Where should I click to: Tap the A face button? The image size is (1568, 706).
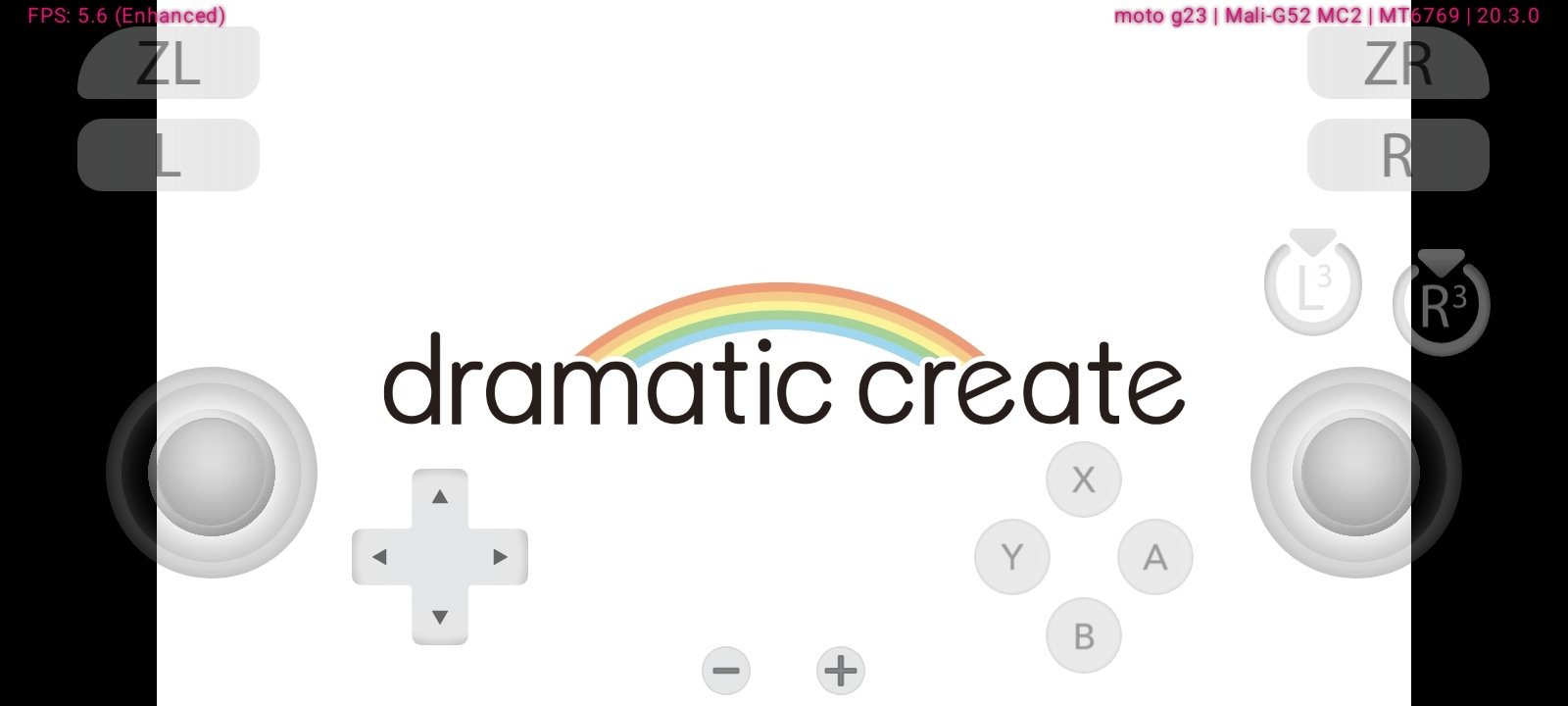click(x=1155, y=557)
